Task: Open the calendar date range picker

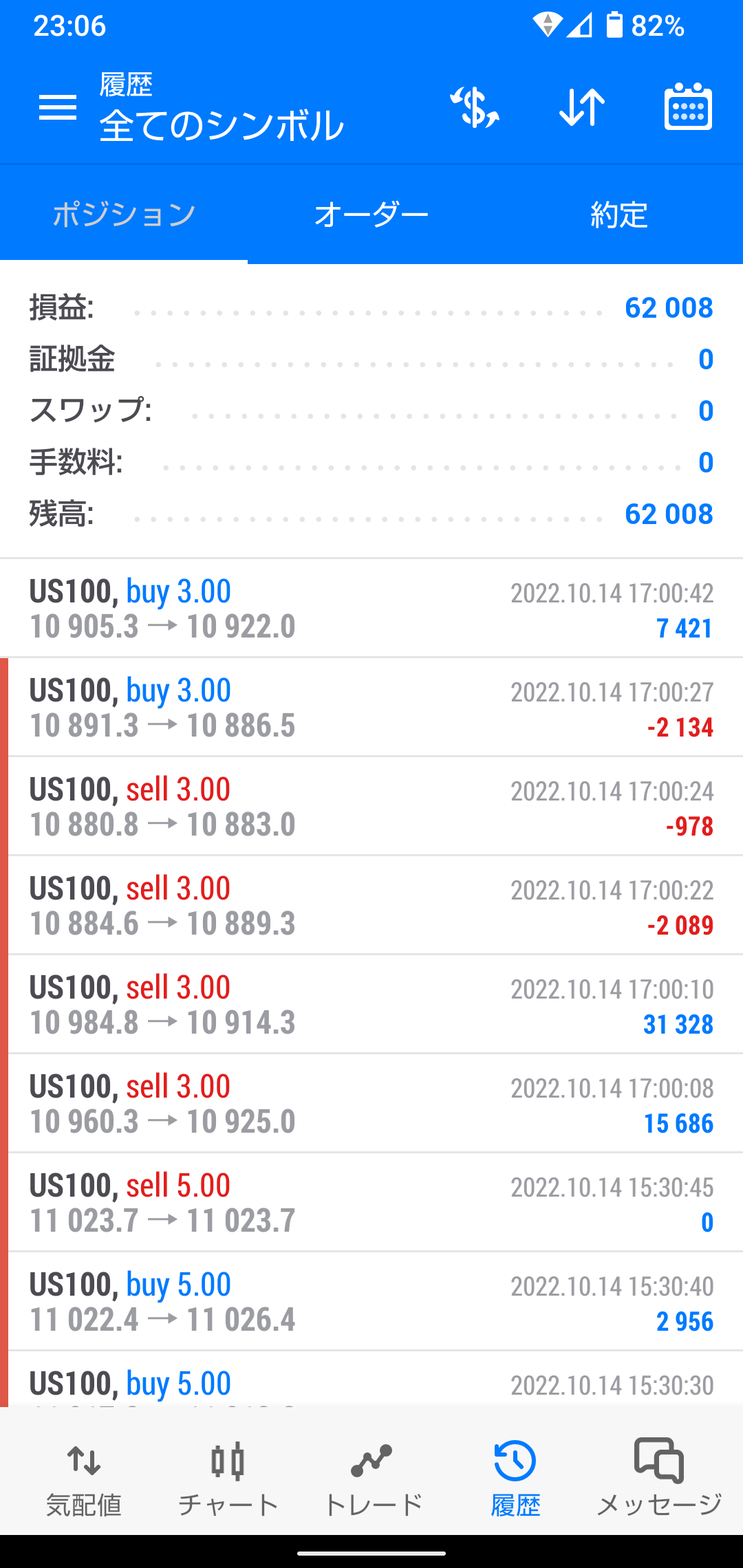Action: [x=688, y=107]
